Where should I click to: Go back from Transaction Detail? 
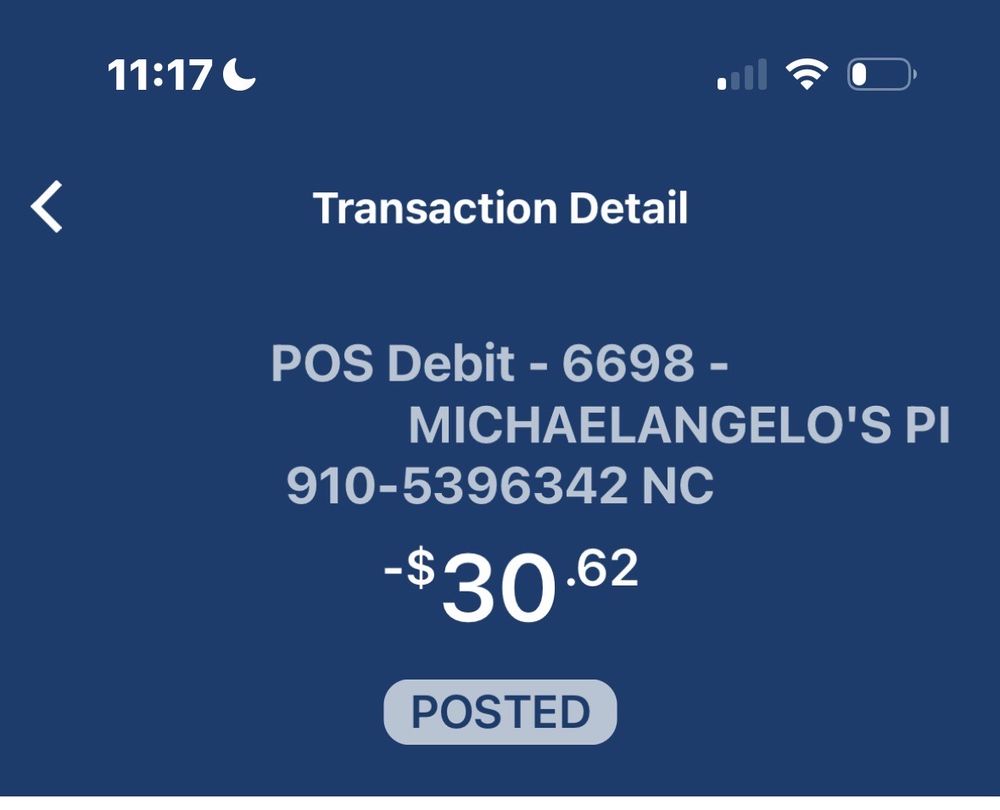click(x=47, y=208)
